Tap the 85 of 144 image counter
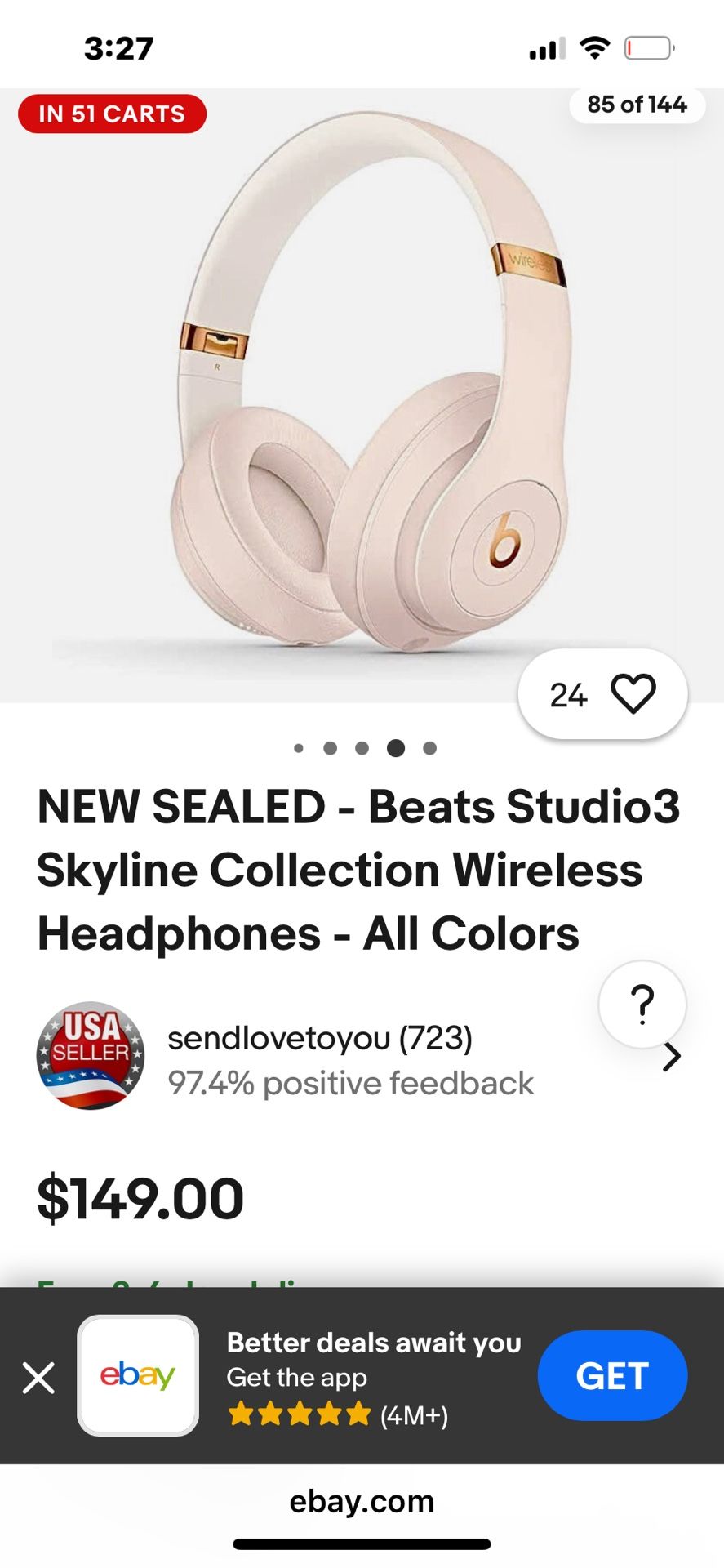 (637, 105)
